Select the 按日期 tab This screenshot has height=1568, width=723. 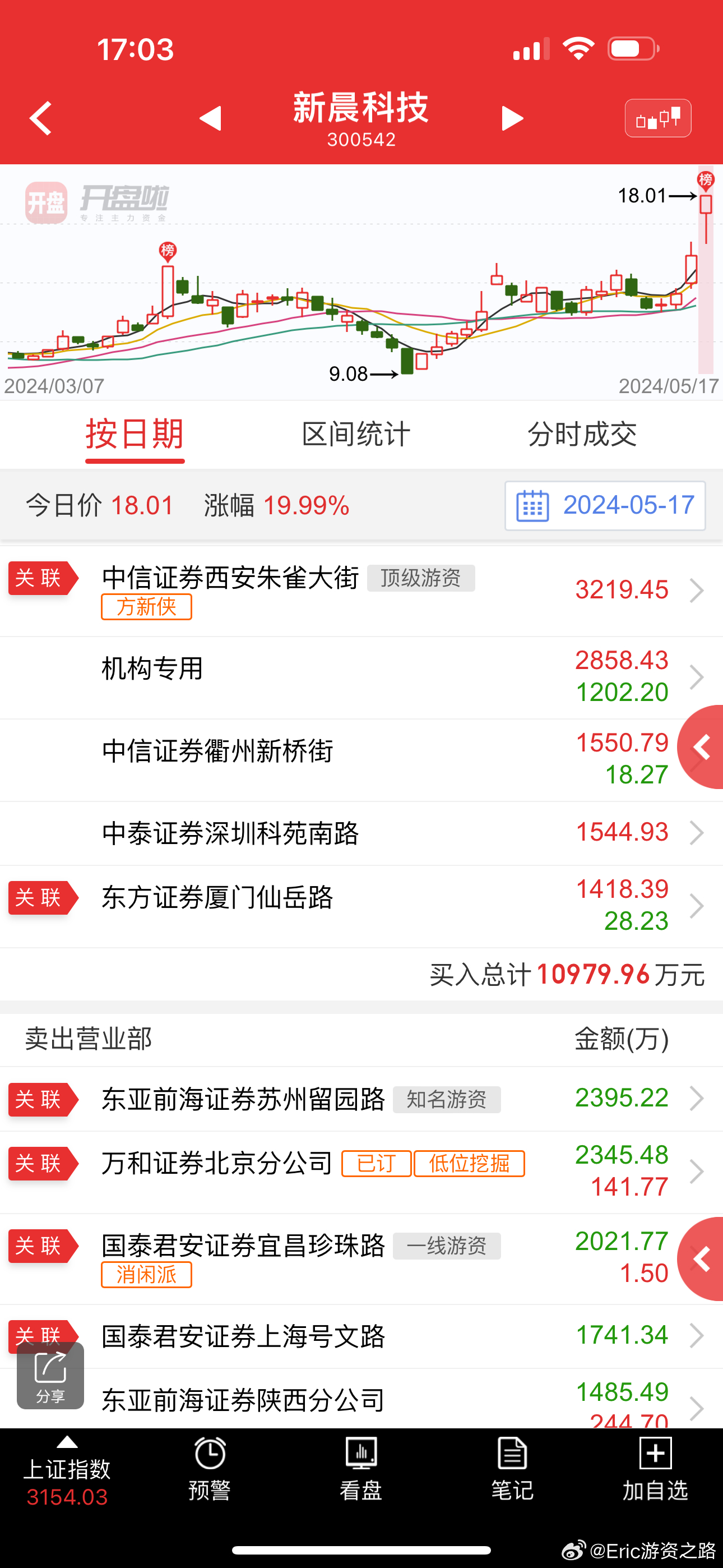tap(135, 435)
